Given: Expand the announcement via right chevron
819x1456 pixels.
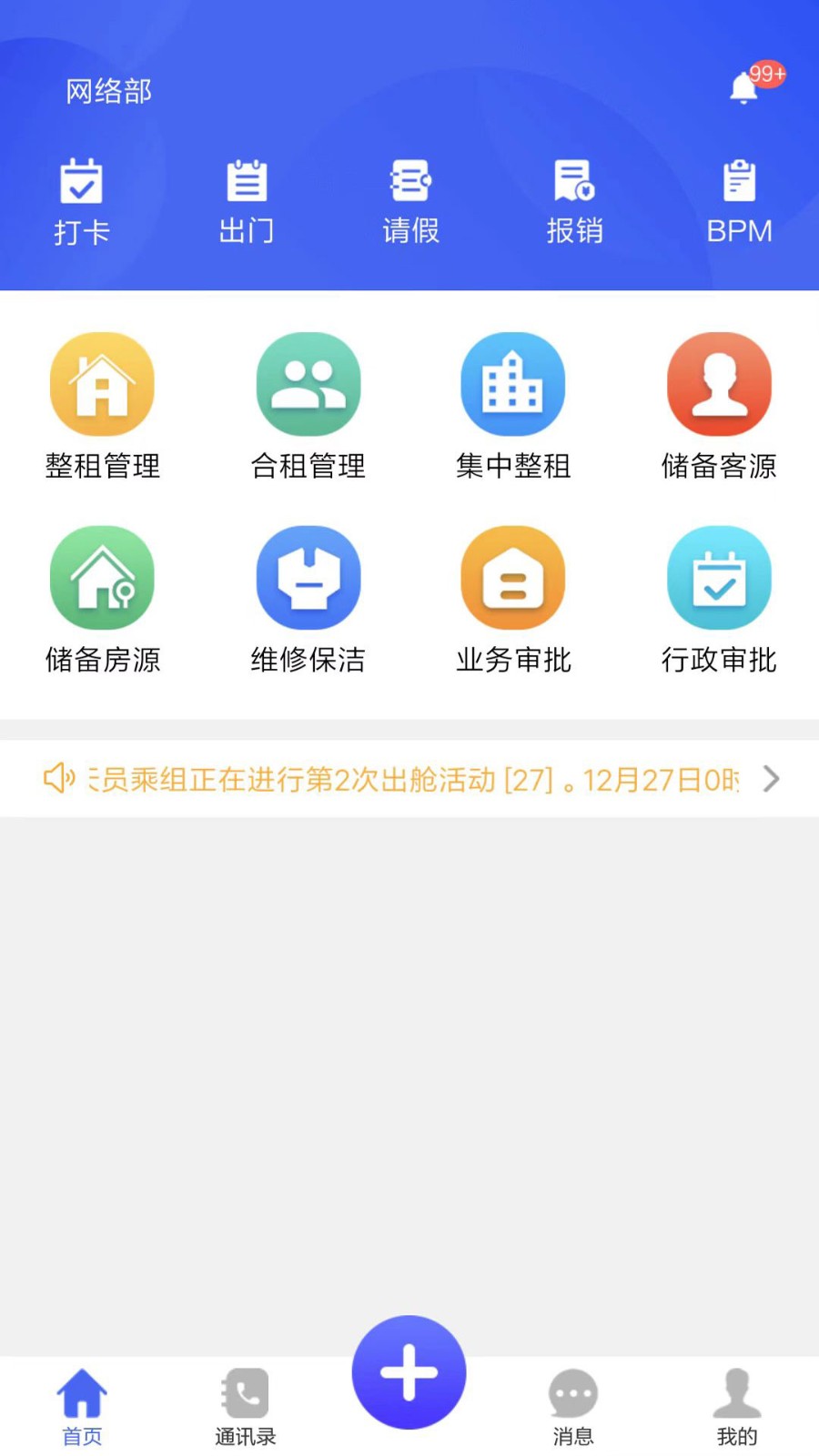Looking at the screenshot, I should point(772,779).
